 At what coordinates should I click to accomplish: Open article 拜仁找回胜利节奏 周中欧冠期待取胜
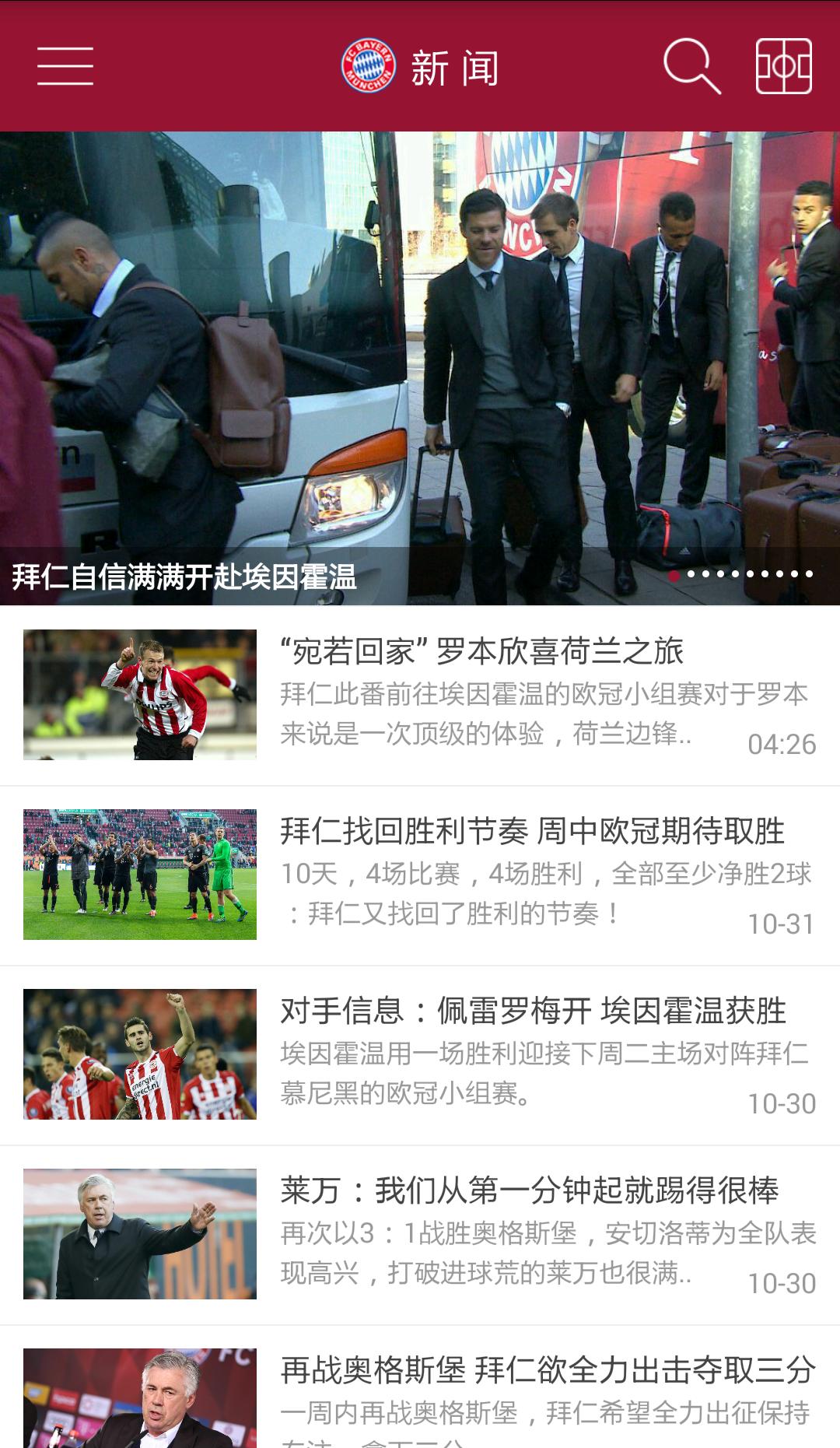click(532, 831)
